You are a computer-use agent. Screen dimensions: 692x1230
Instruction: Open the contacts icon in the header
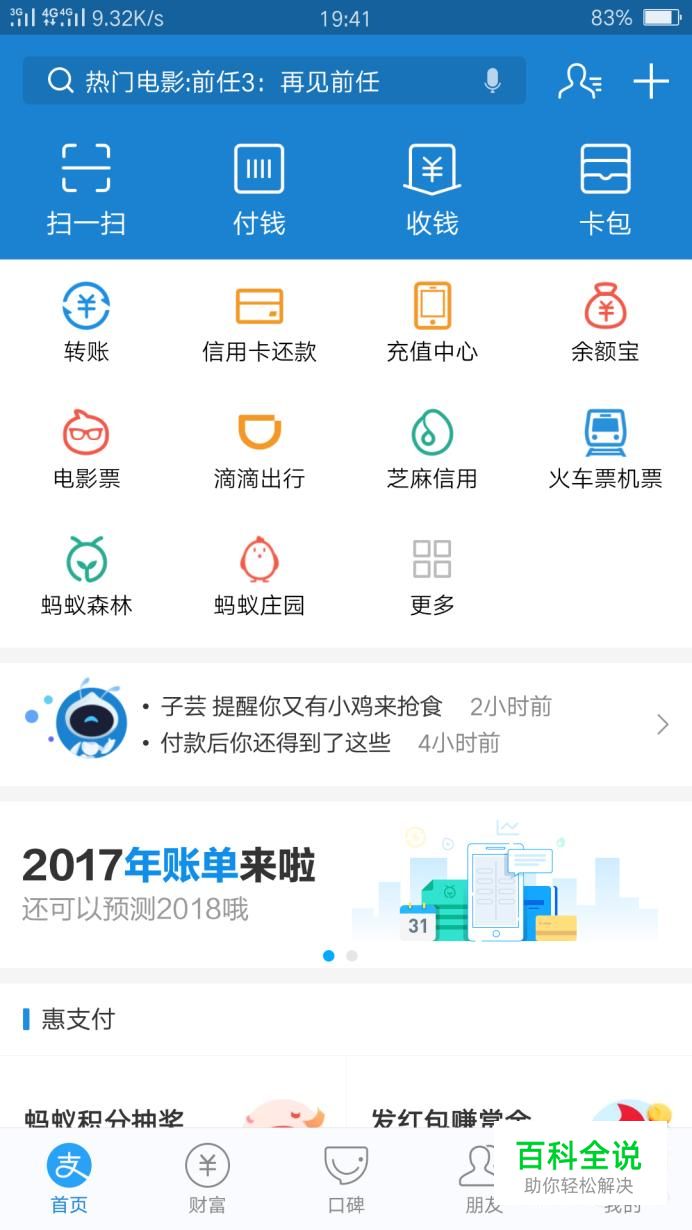point(579,81)
